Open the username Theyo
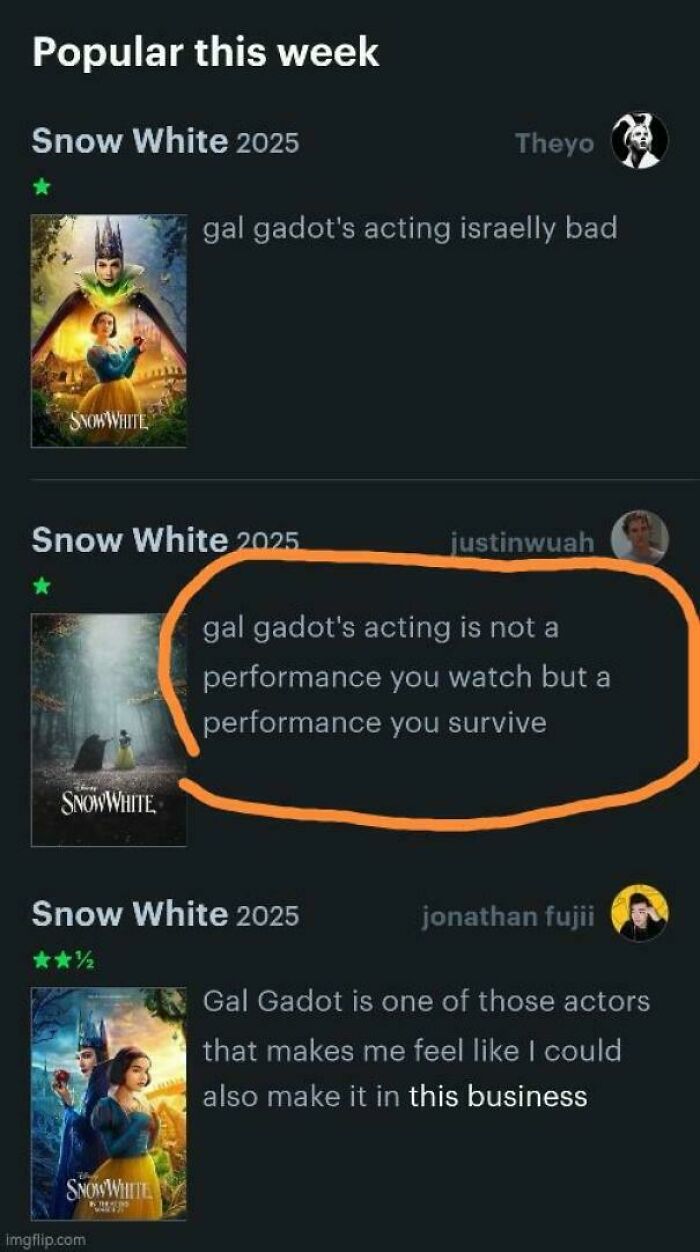The height and width of the screenshot is (1252, 700). point(554,143)
